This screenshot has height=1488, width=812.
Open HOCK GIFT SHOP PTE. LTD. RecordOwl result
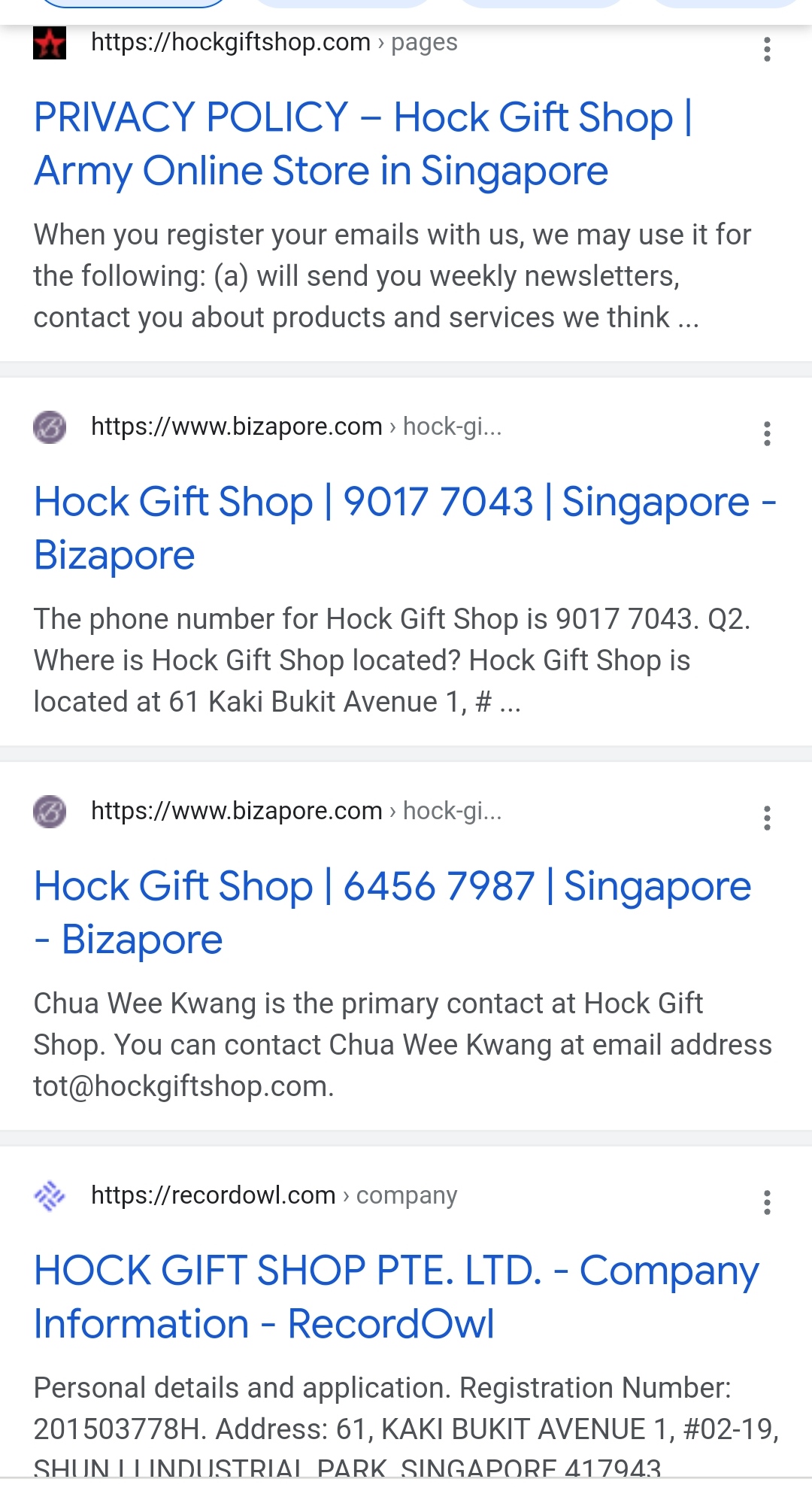point(396,1296)
